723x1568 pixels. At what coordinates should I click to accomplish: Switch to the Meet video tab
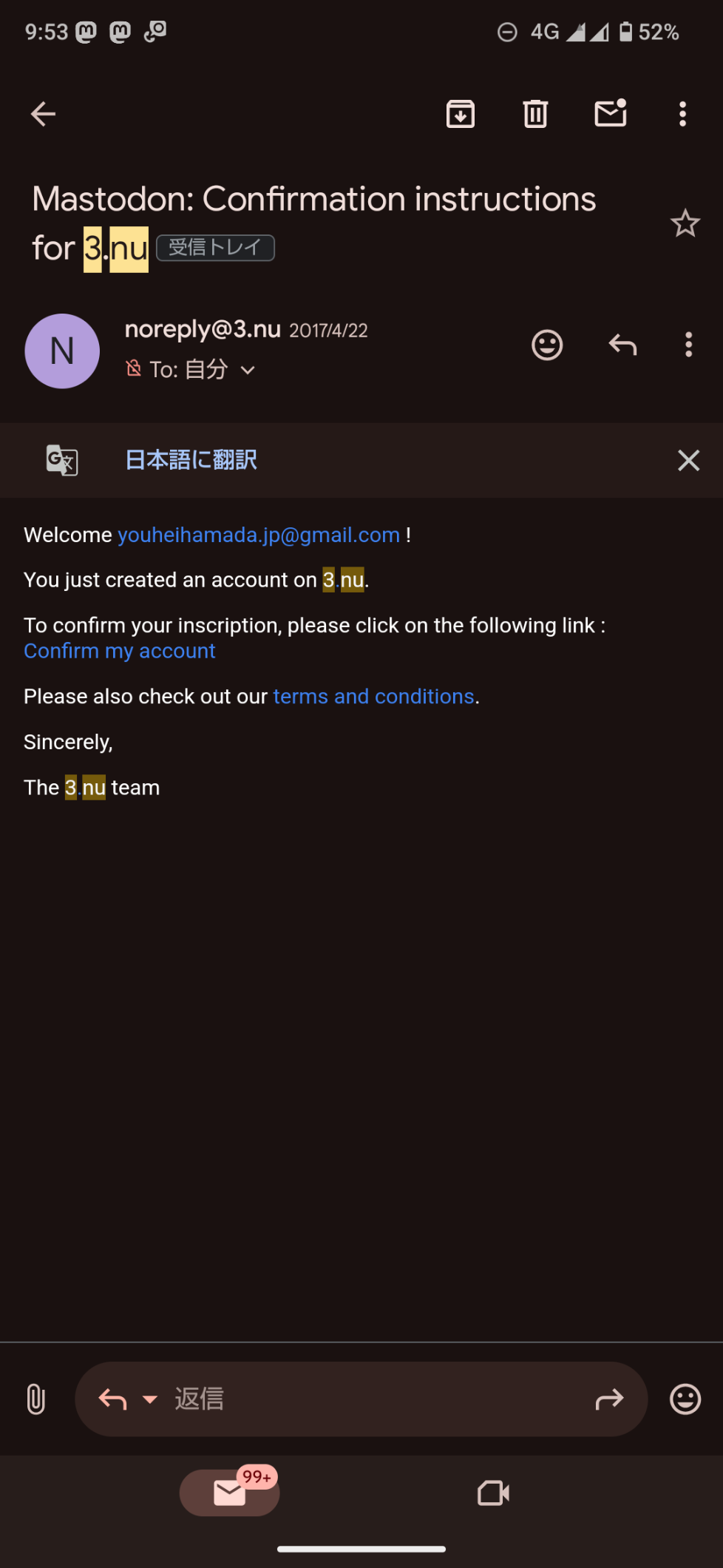[x=493, y=1493]
